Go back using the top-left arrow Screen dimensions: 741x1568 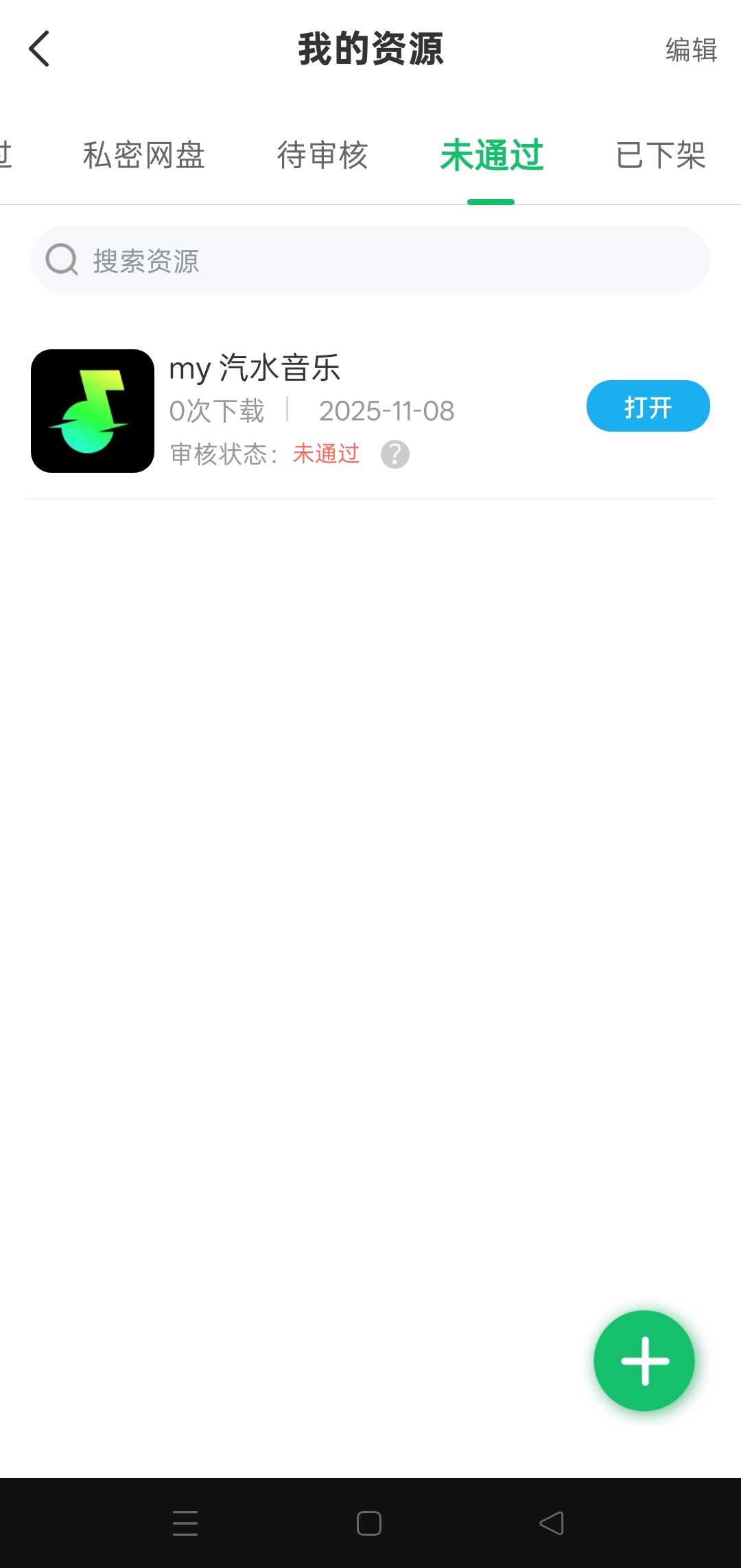pos(39,49)
